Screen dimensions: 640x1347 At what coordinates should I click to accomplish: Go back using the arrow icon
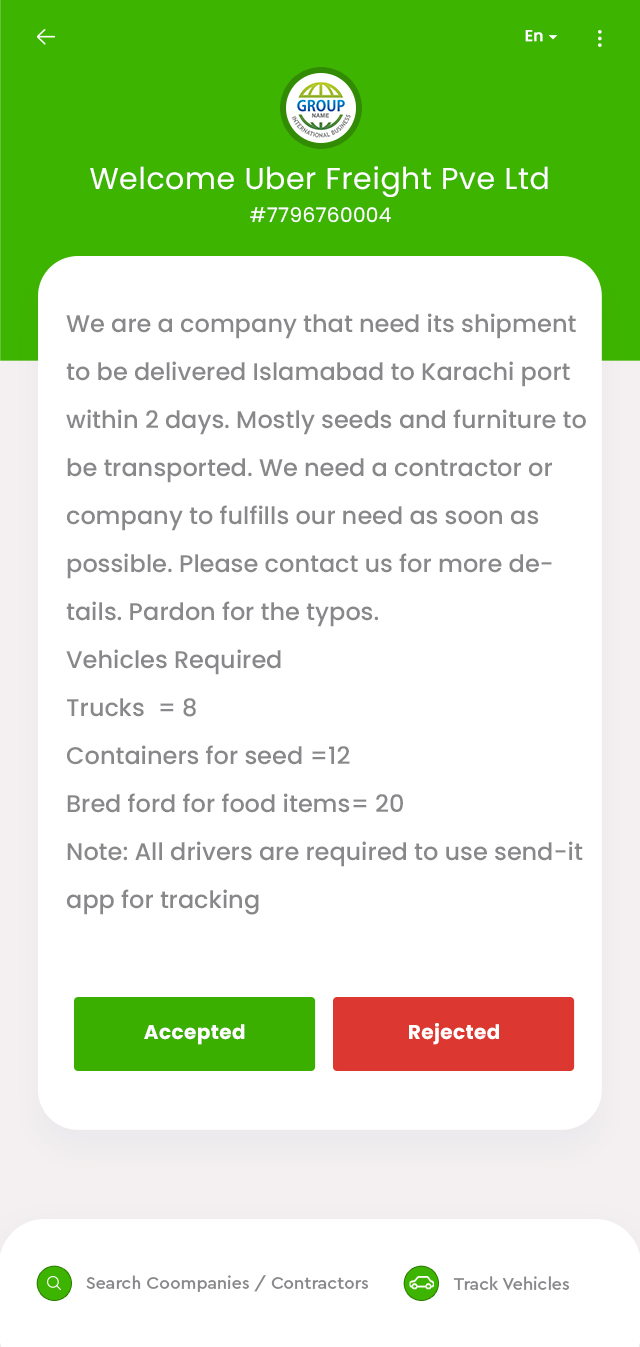(x=46, y=37)
